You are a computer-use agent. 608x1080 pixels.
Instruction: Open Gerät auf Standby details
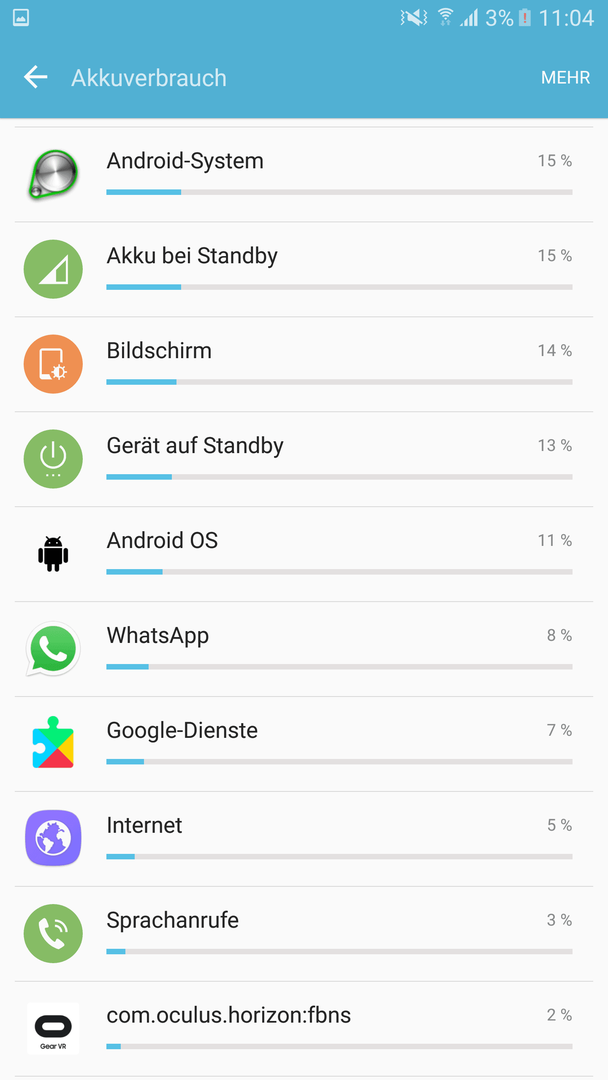[304, 460]
